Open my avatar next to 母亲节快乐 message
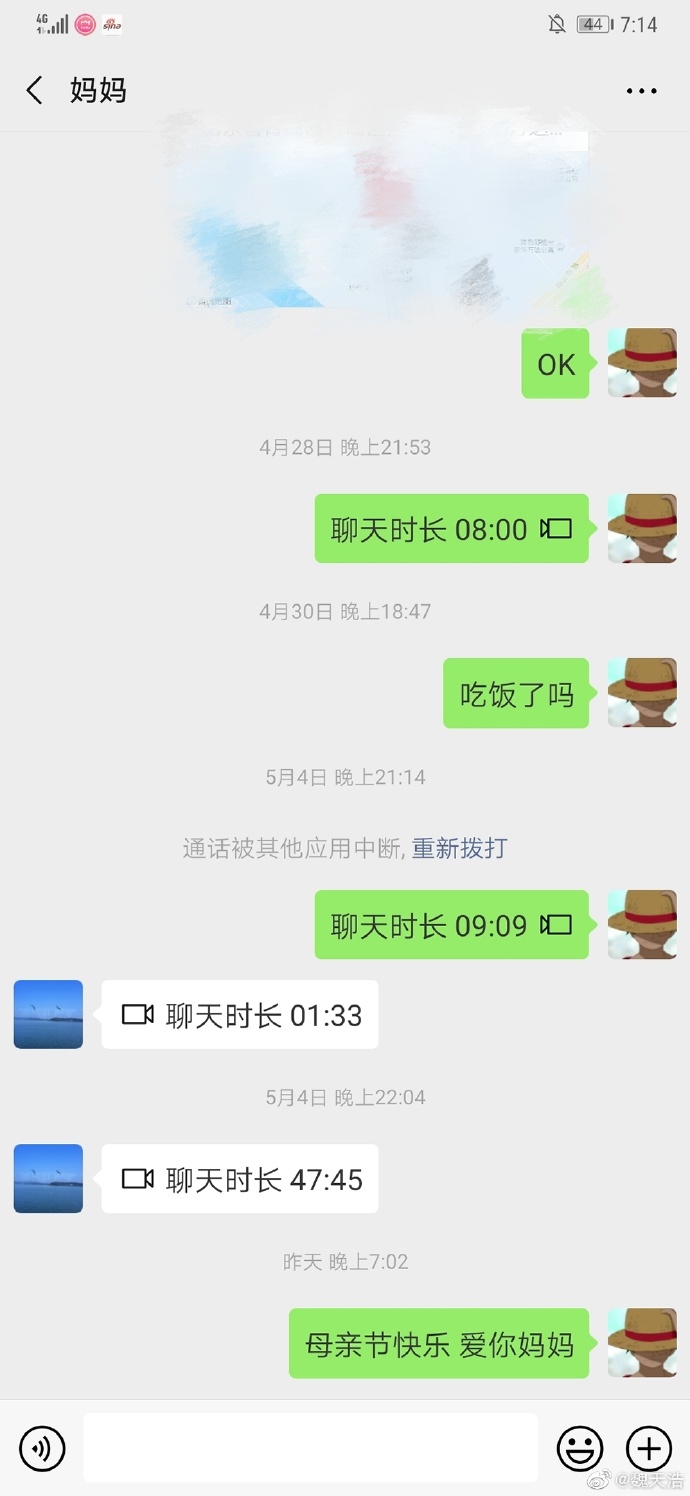 coord(642,1343)
